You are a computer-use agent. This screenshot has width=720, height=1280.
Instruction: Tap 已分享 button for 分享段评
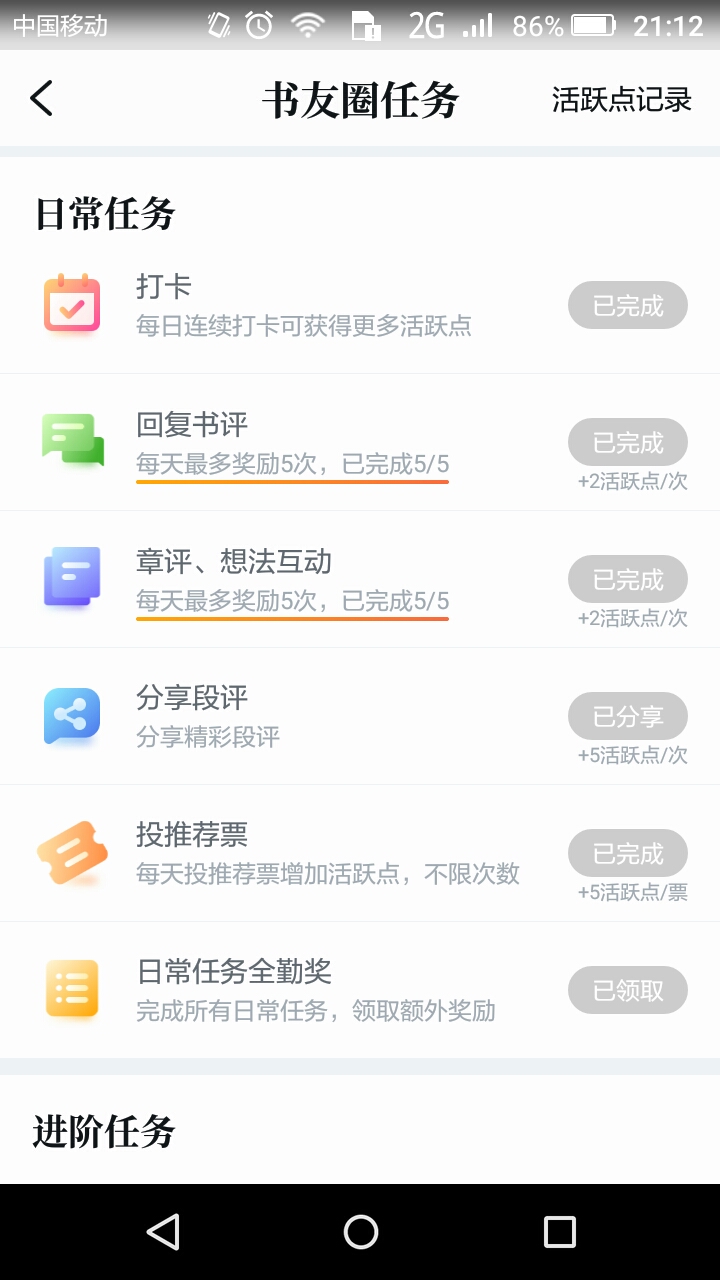628,717
